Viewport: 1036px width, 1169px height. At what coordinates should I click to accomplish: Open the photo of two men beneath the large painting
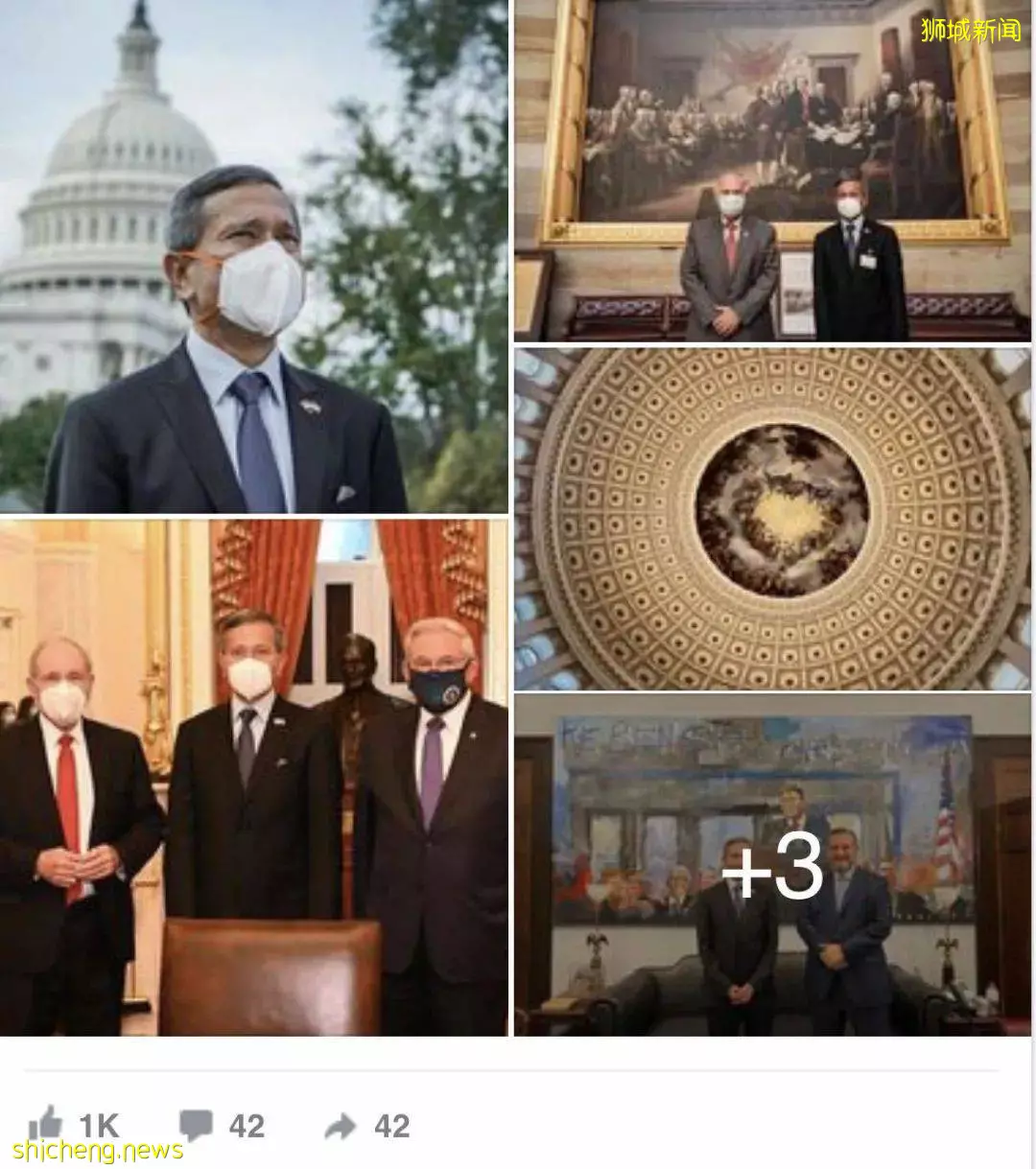point(772,171)
